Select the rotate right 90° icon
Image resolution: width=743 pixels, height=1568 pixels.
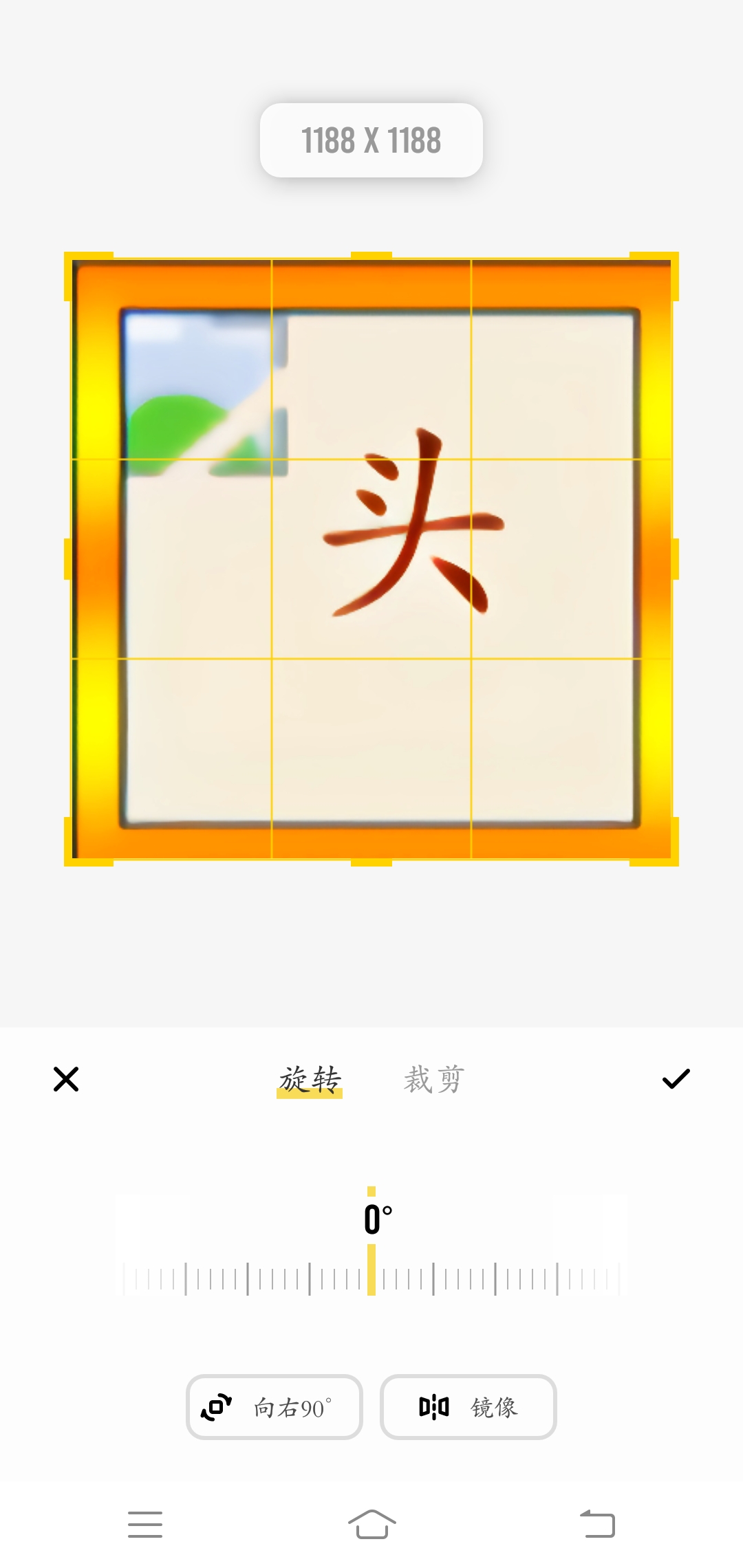pyautogui.click(x=216, y=1407)
